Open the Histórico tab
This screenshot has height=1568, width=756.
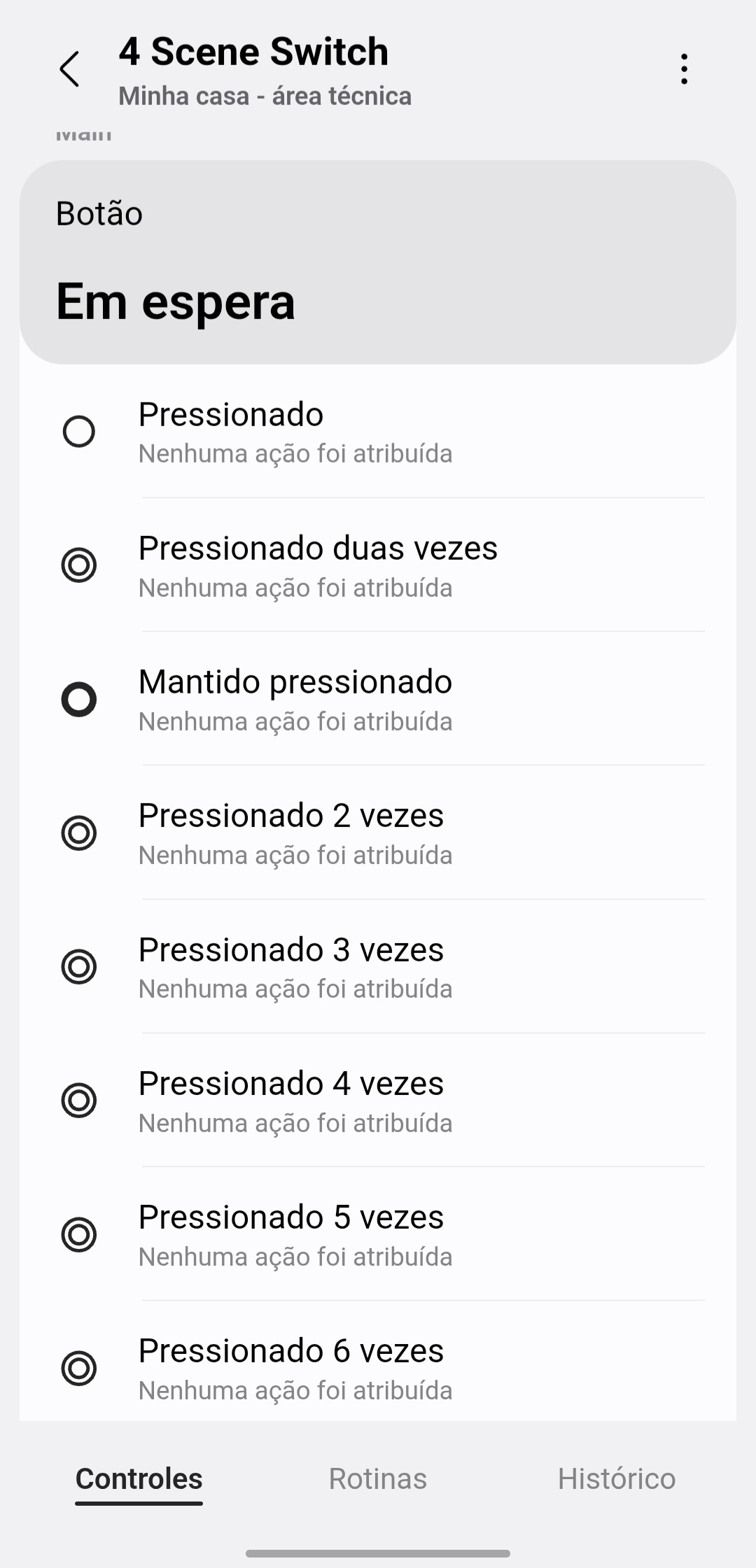617,1478
